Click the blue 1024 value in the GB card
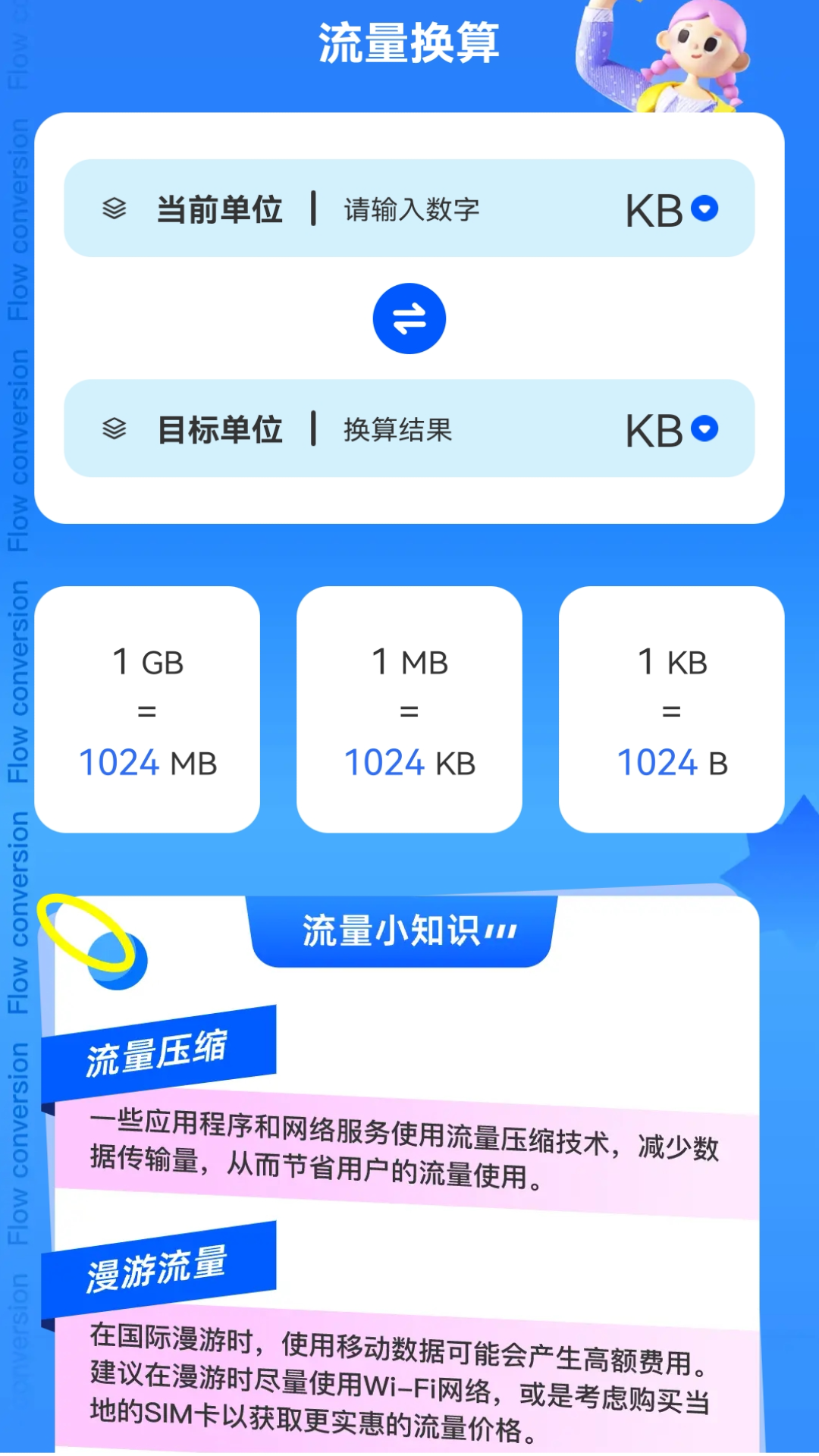The image size is (819, 1456). click(118, 762)
